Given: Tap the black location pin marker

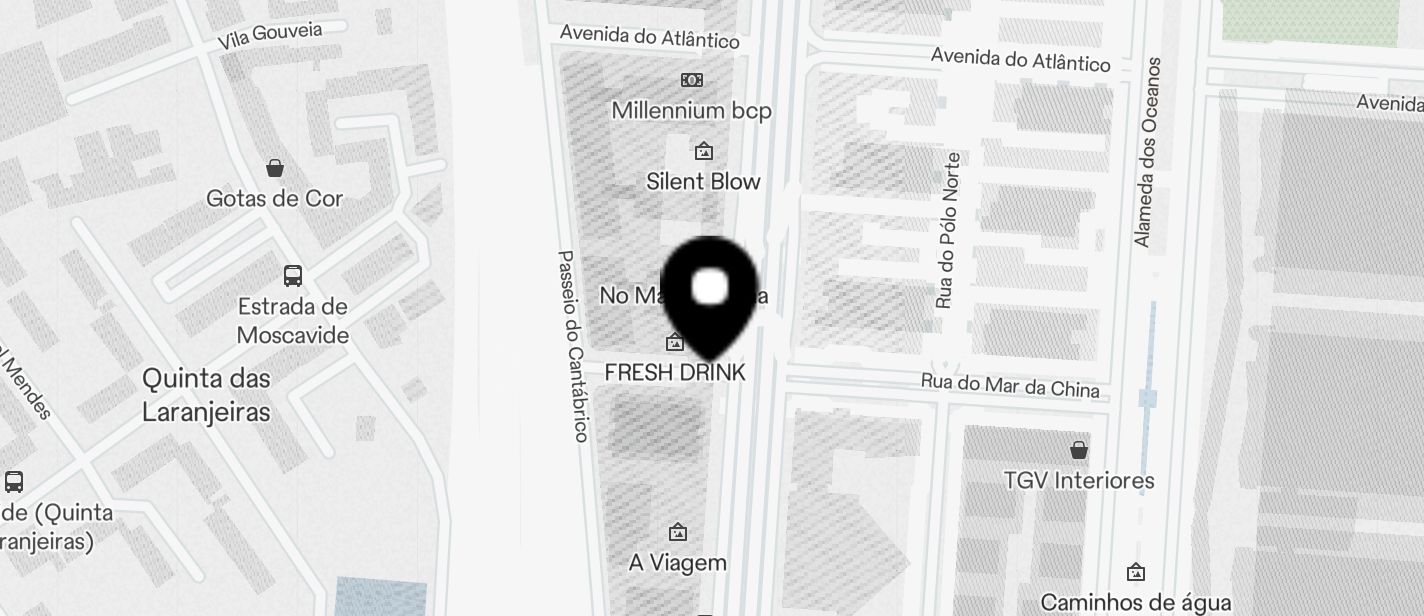Looking at the screenshot, I should click(x=710, y=292).
